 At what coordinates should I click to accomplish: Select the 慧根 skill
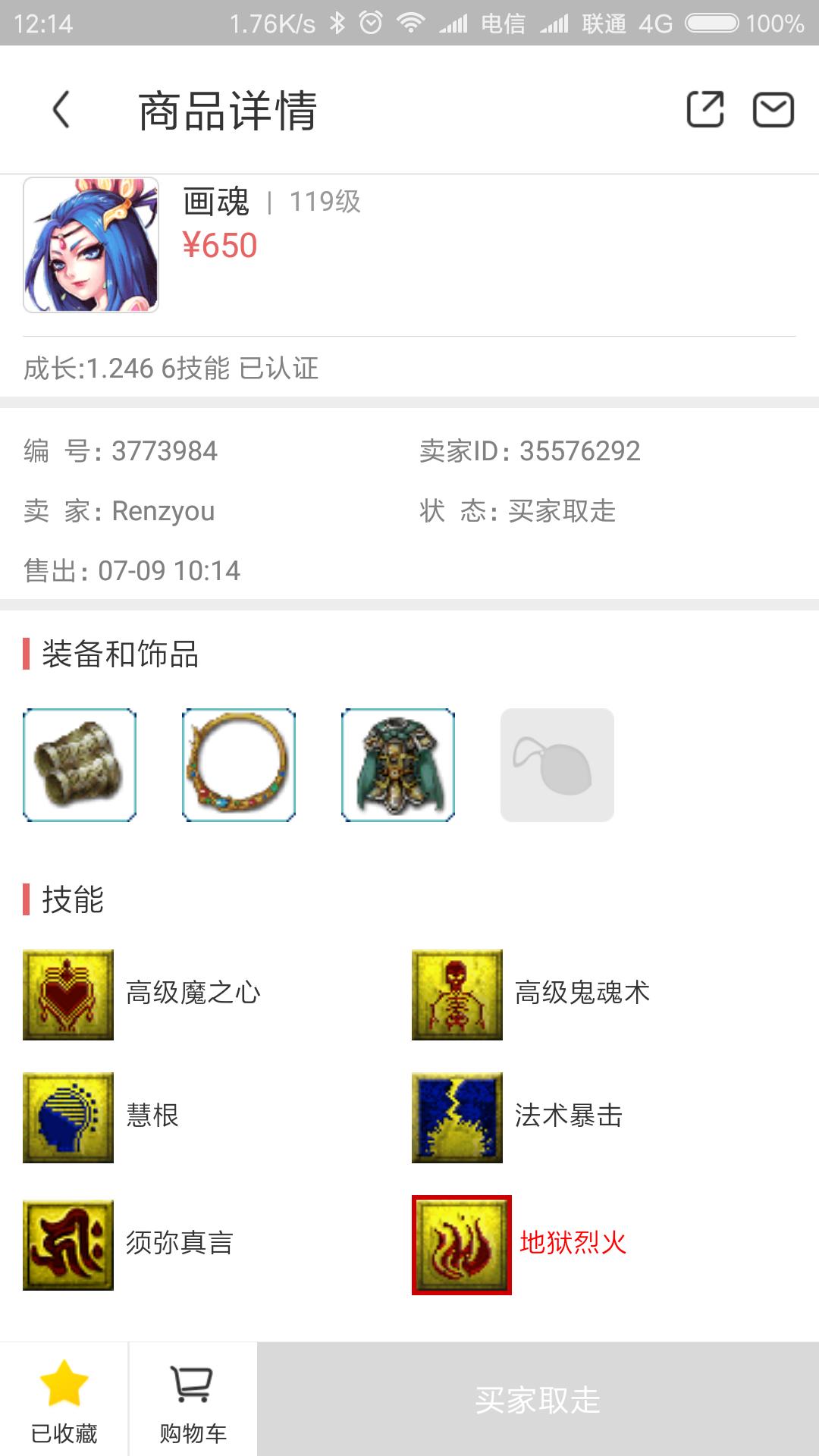point(68,1117)
